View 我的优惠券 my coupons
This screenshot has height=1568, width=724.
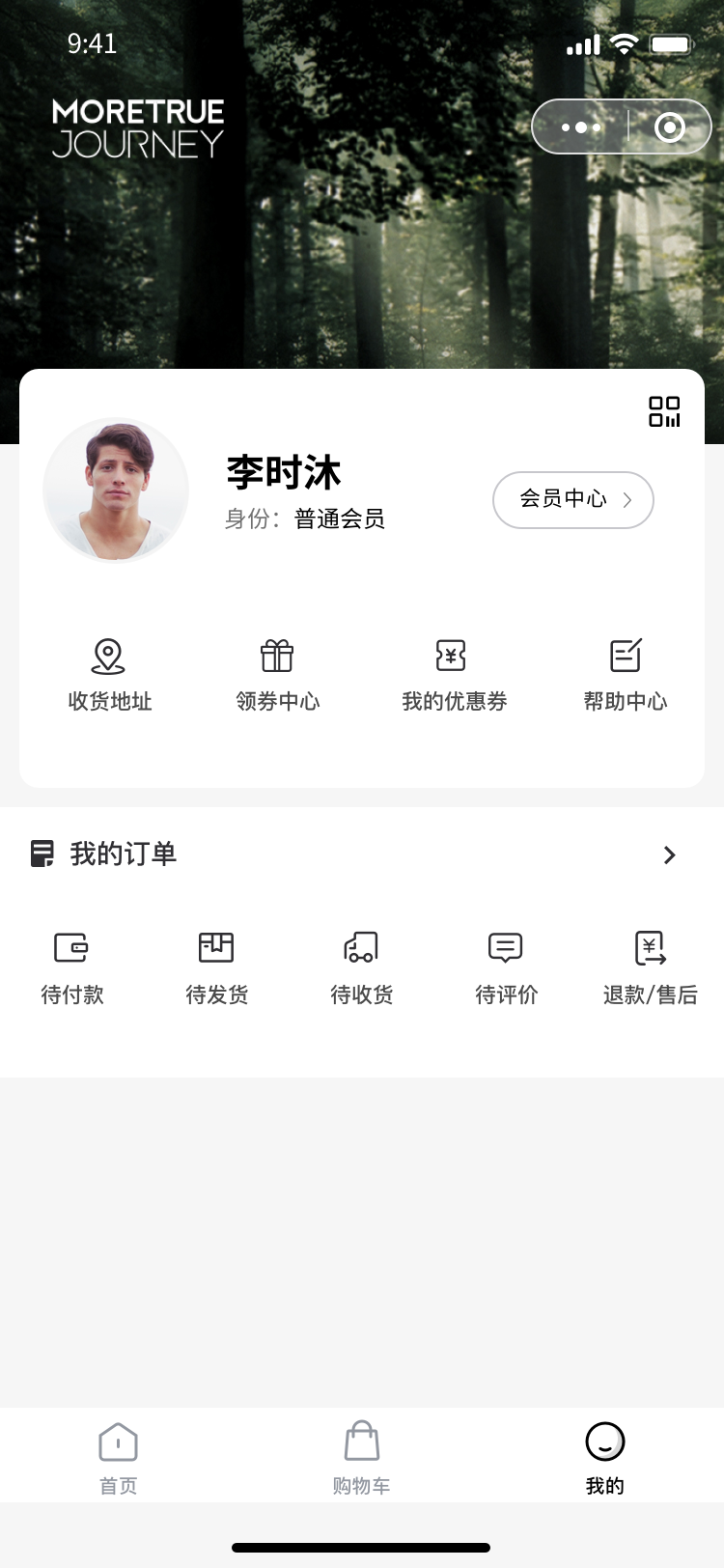(454, 676)
